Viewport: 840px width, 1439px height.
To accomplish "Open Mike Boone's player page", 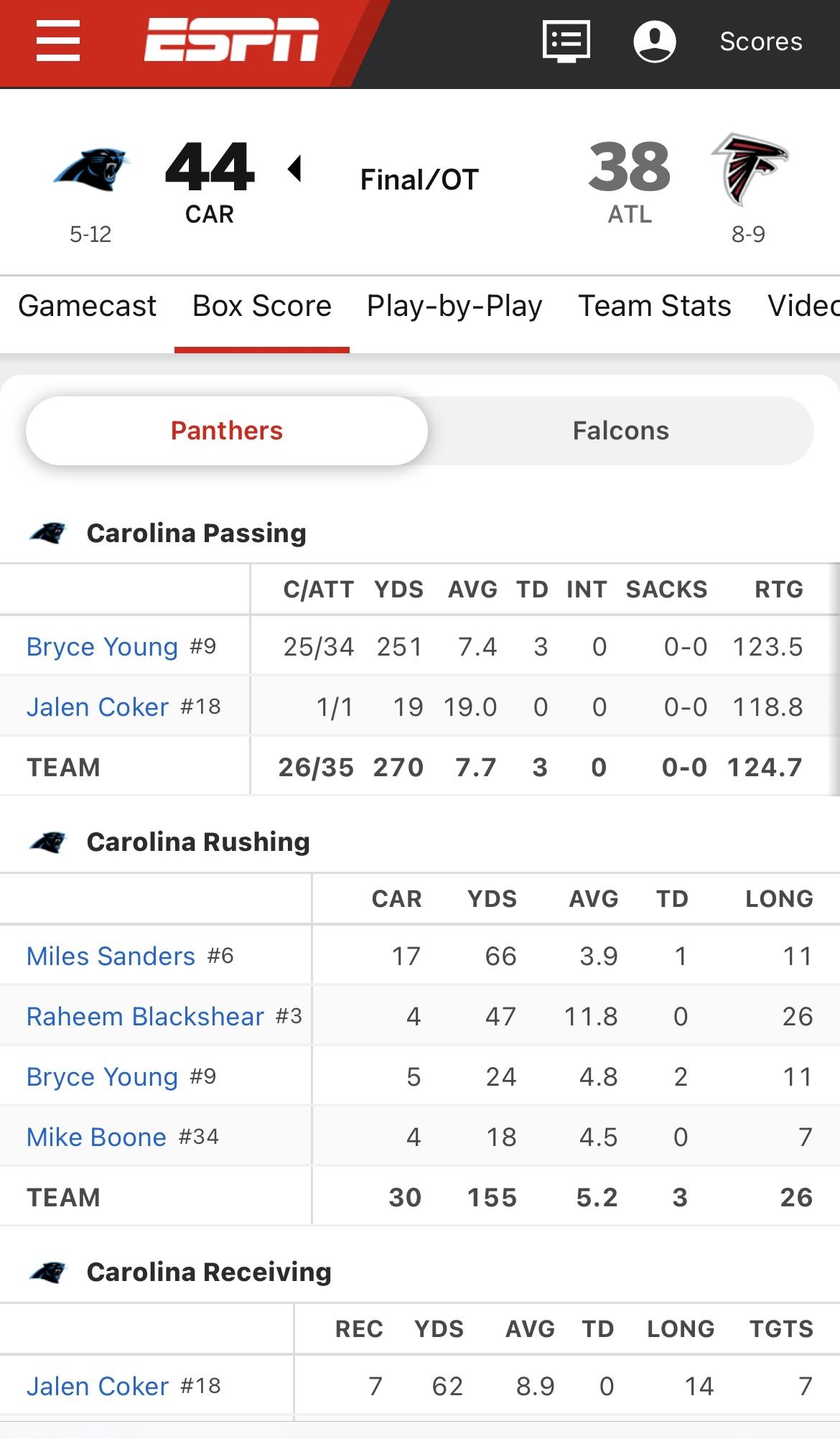I will [x=96, y=1137].
